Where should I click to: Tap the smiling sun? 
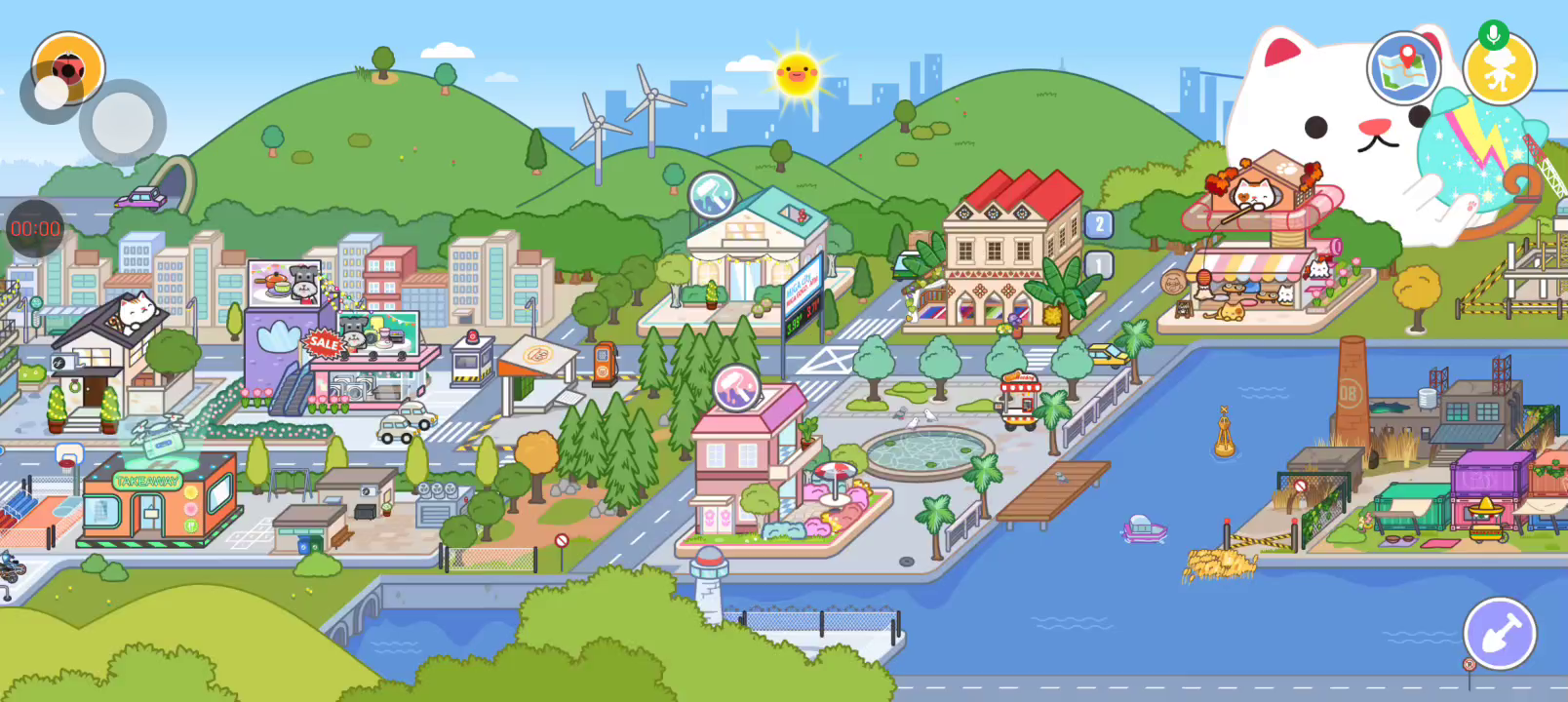pos(798,71)
